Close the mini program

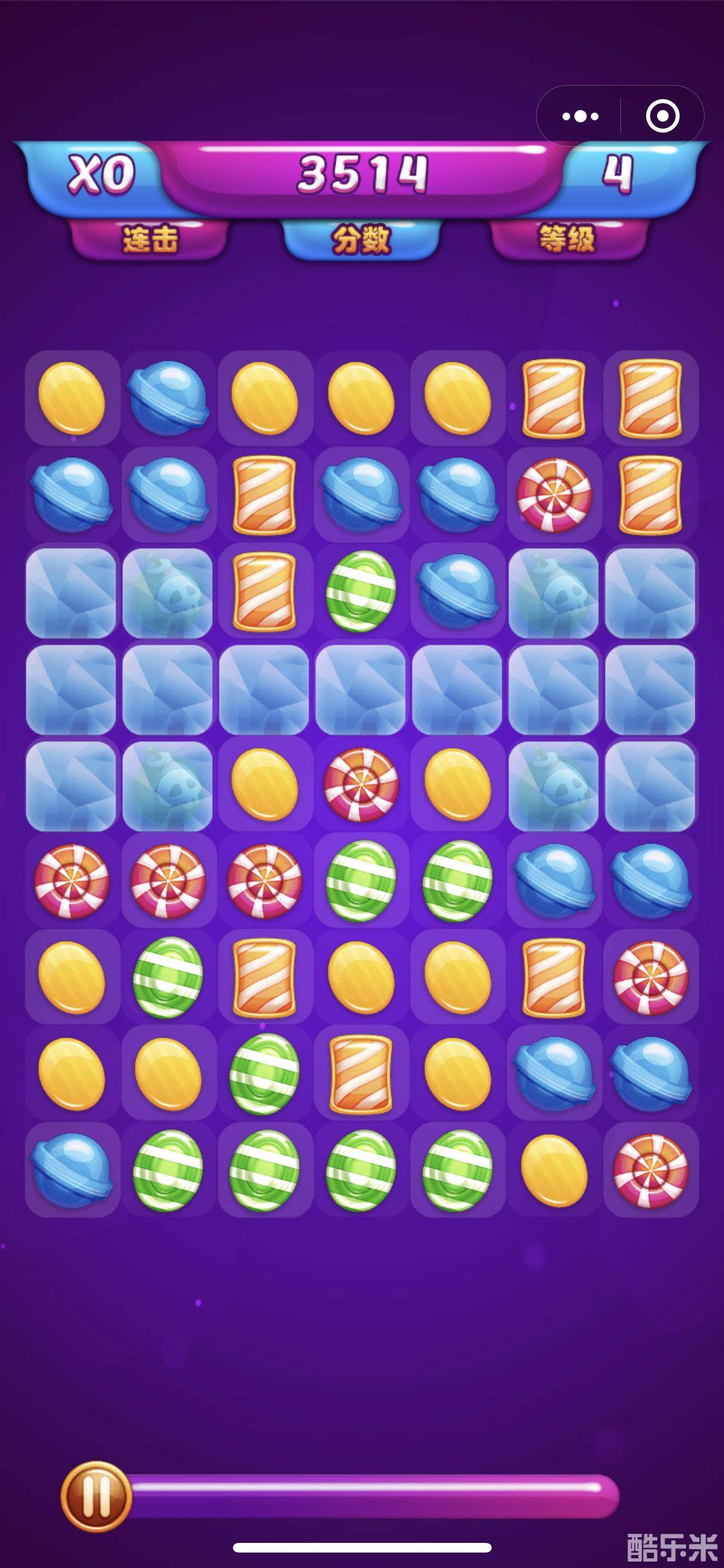coord(662,117)
